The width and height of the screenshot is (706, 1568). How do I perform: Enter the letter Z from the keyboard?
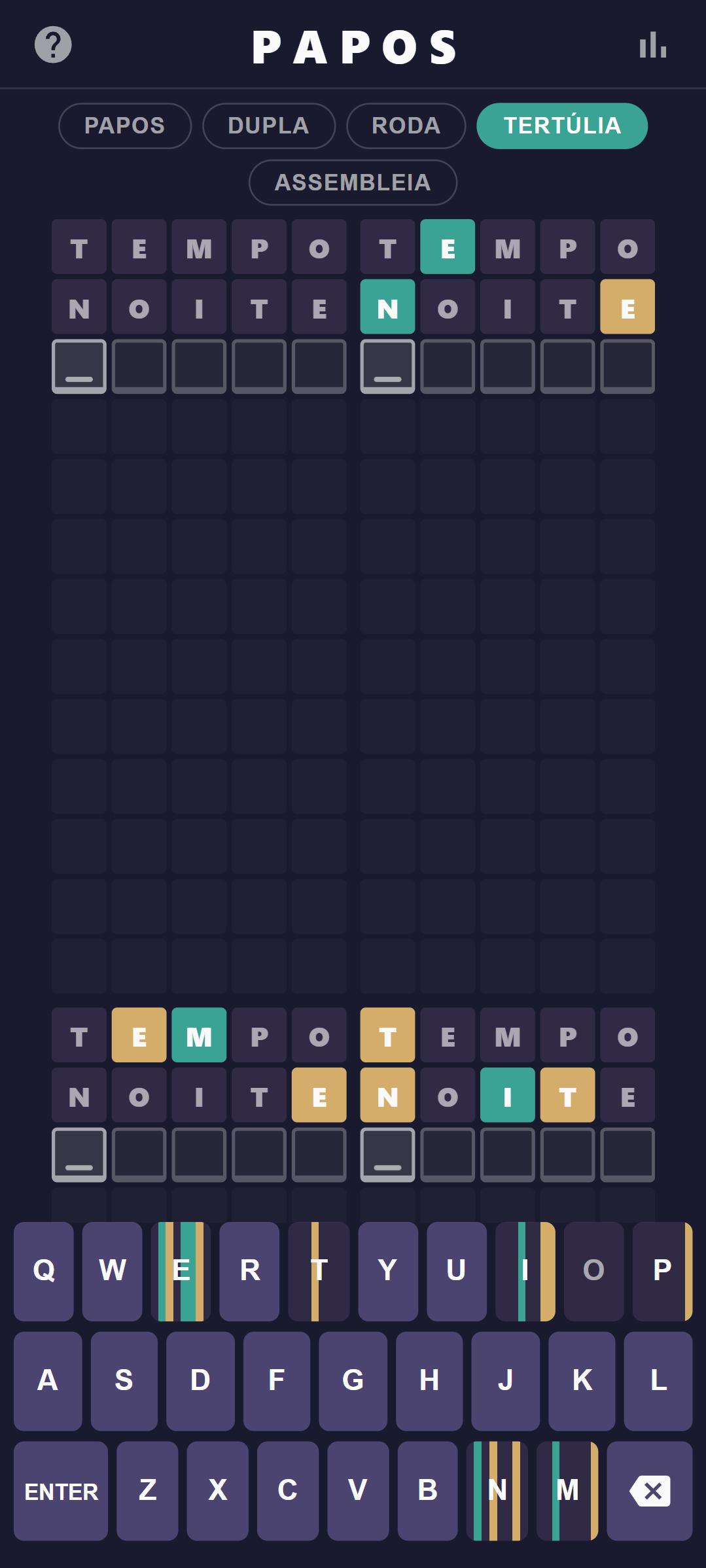[147, 1491]
